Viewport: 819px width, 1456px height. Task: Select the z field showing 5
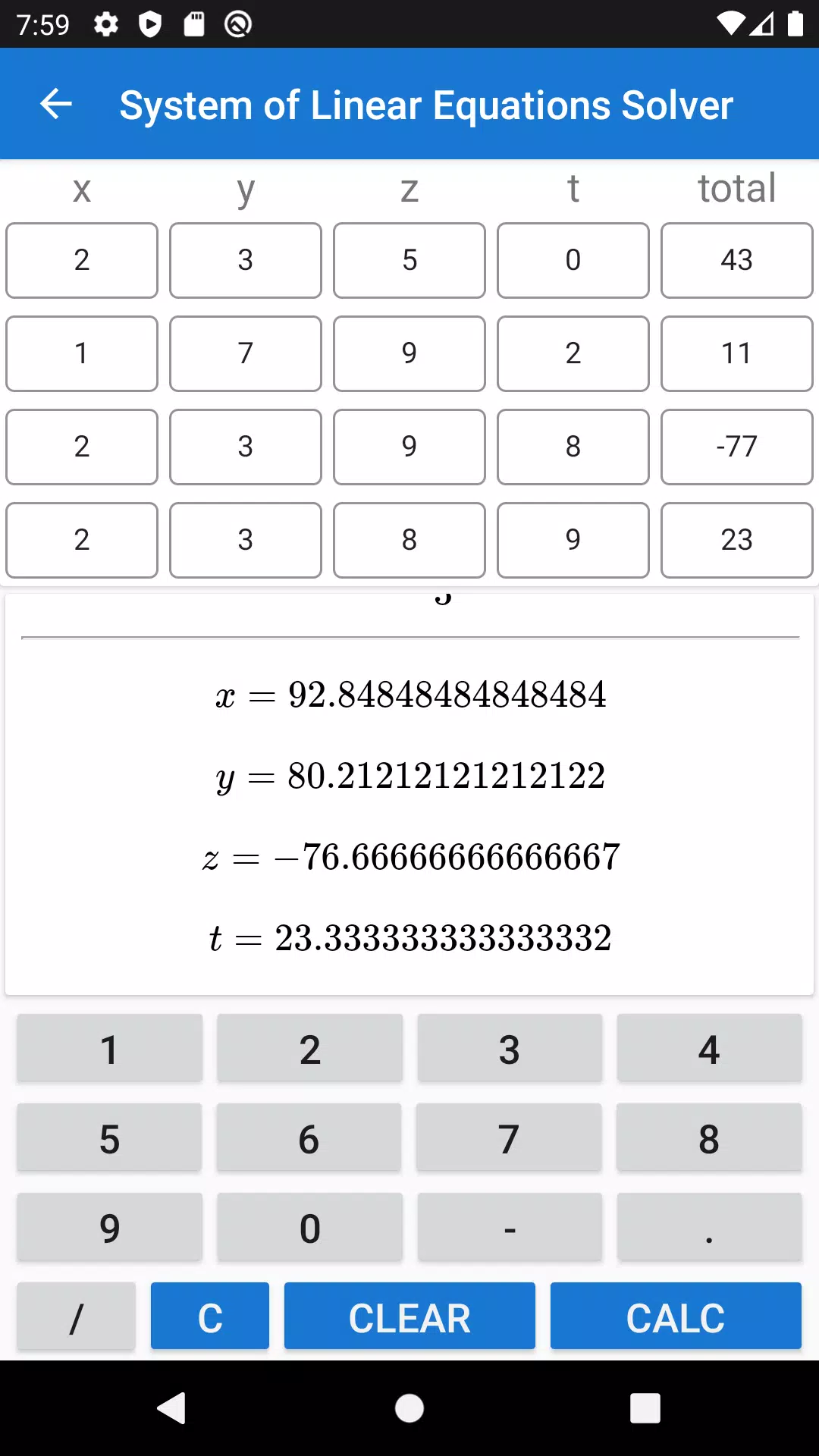409,260
